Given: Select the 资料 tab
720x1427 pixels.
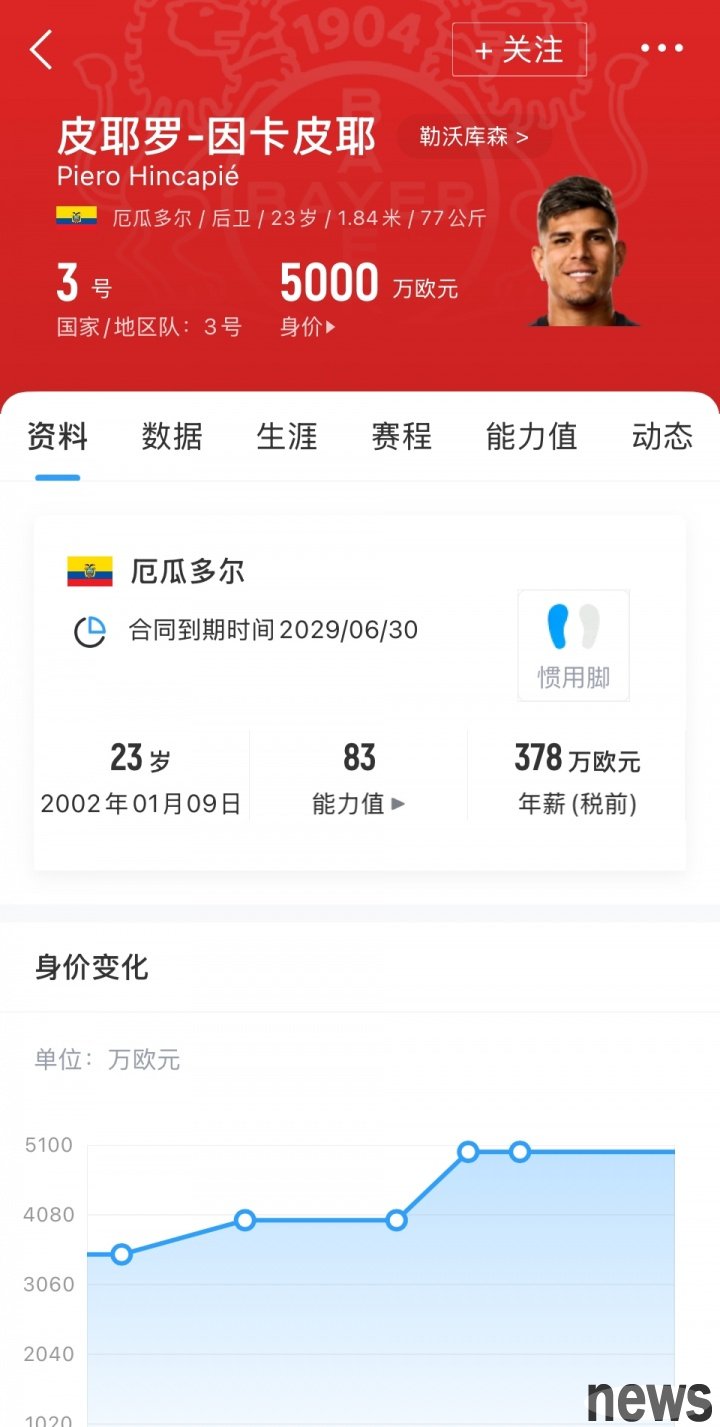Looking at the screenshot, I should (x=57, y=437).
